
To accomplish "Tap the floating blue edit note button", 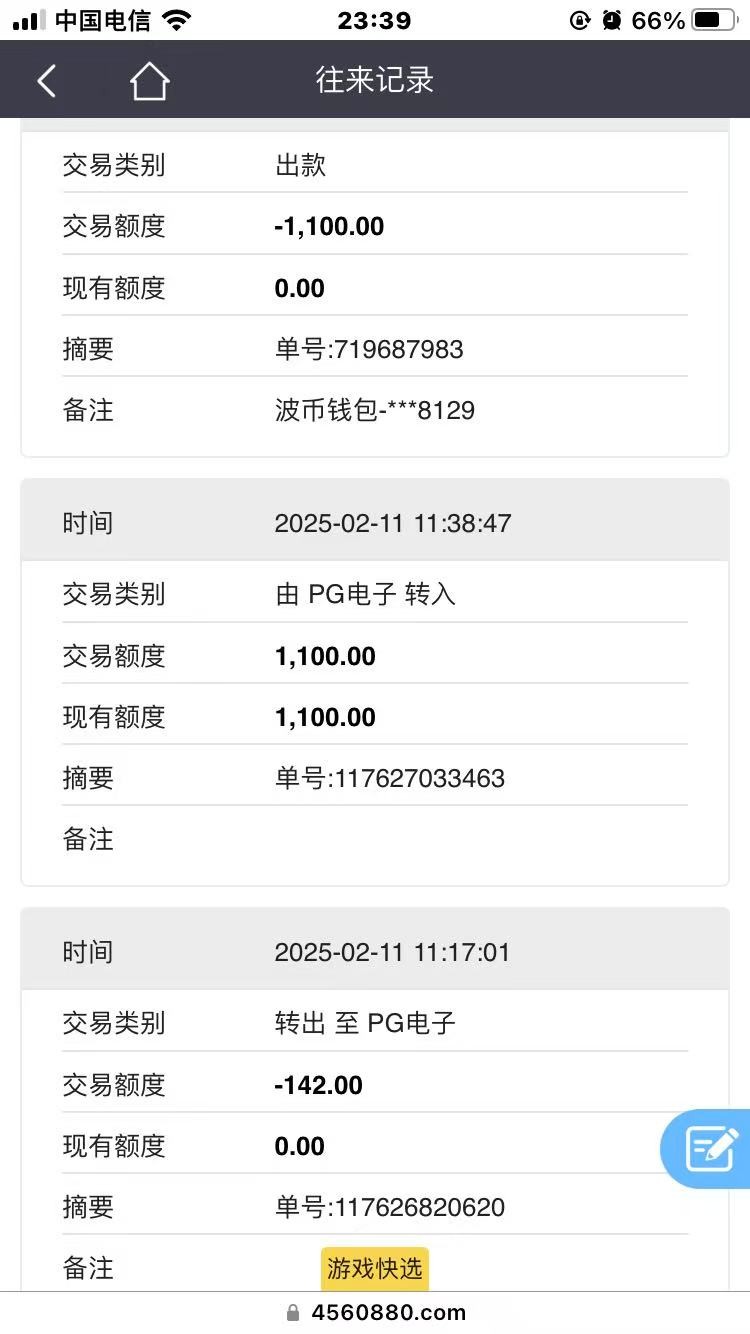I will (707, 1148).
